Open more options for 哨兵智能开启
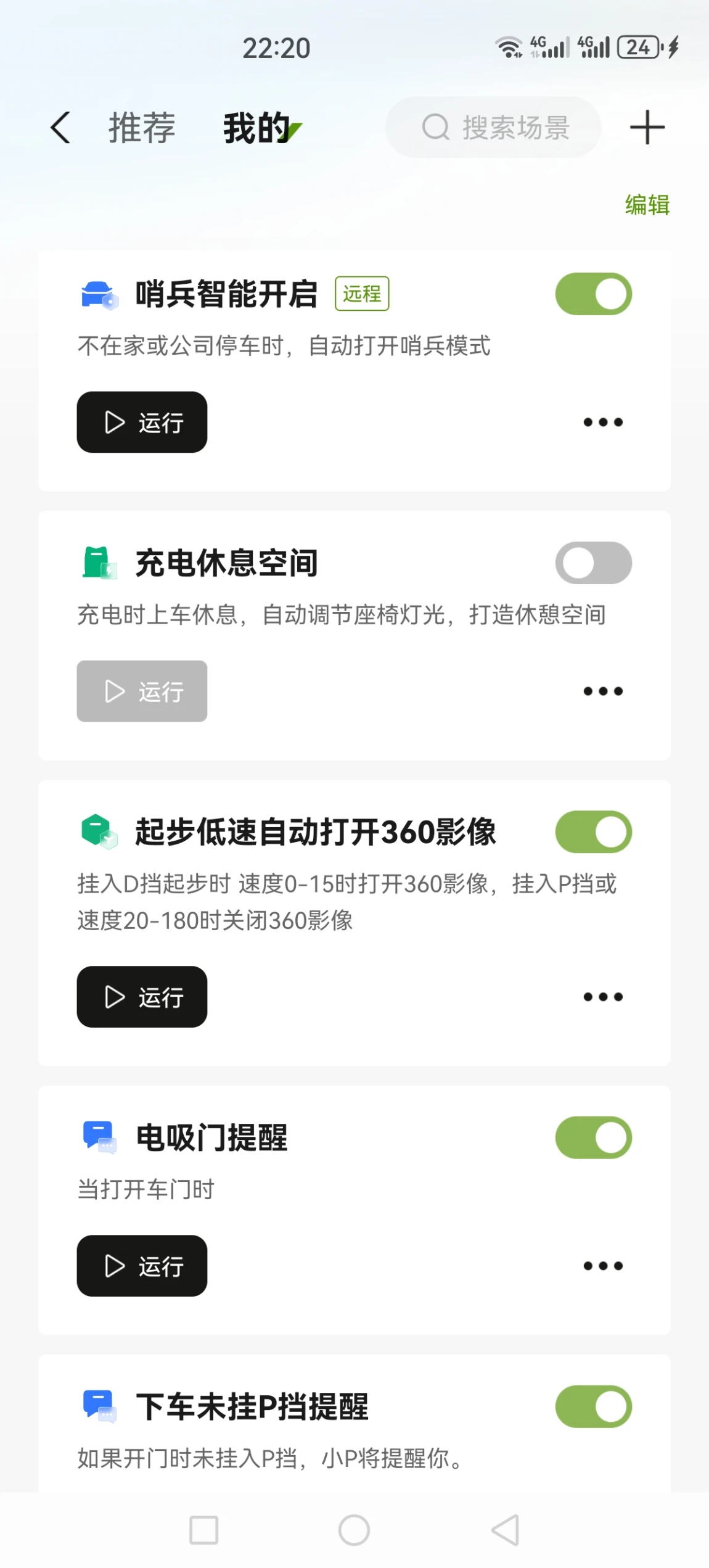 pyautogui.click(x=603, y=423)
